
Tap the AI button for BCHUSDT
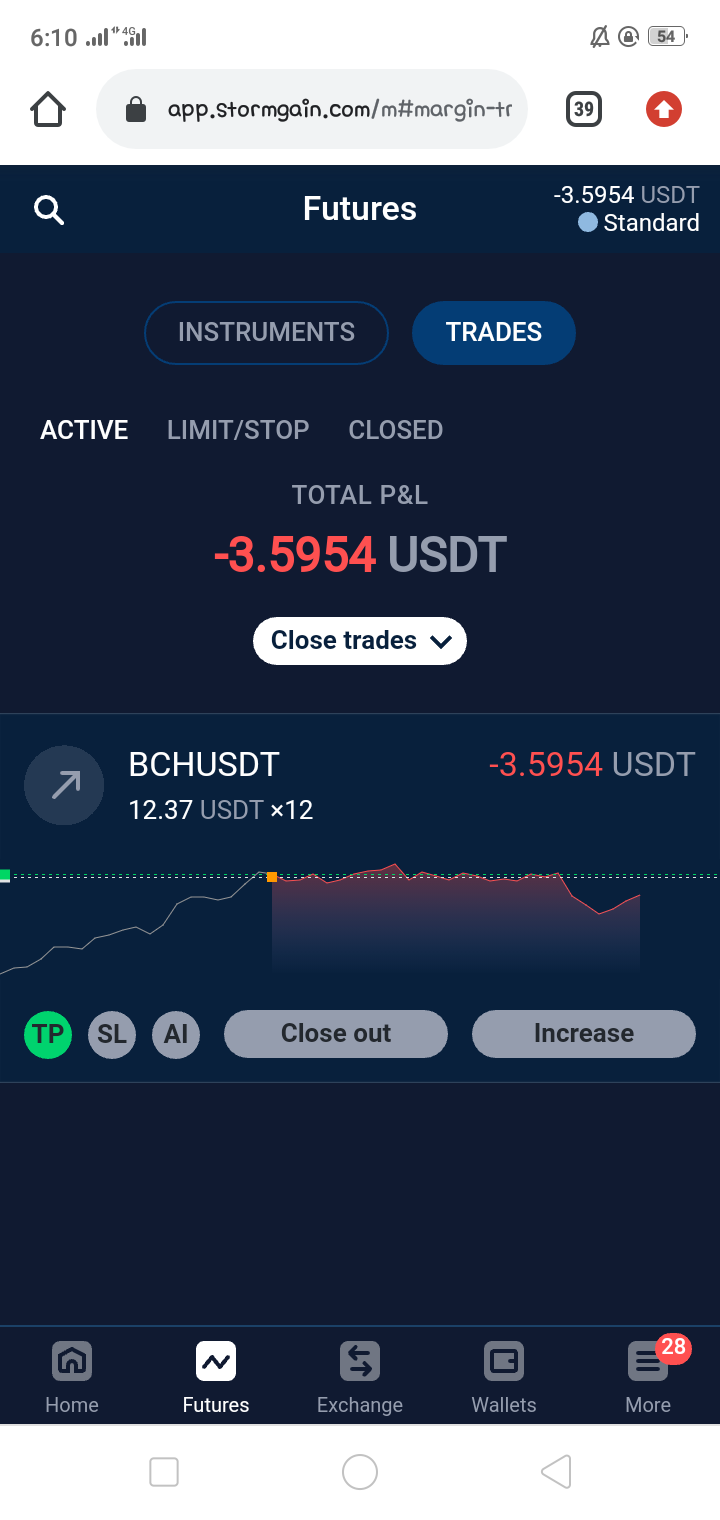pos(176,1033)
